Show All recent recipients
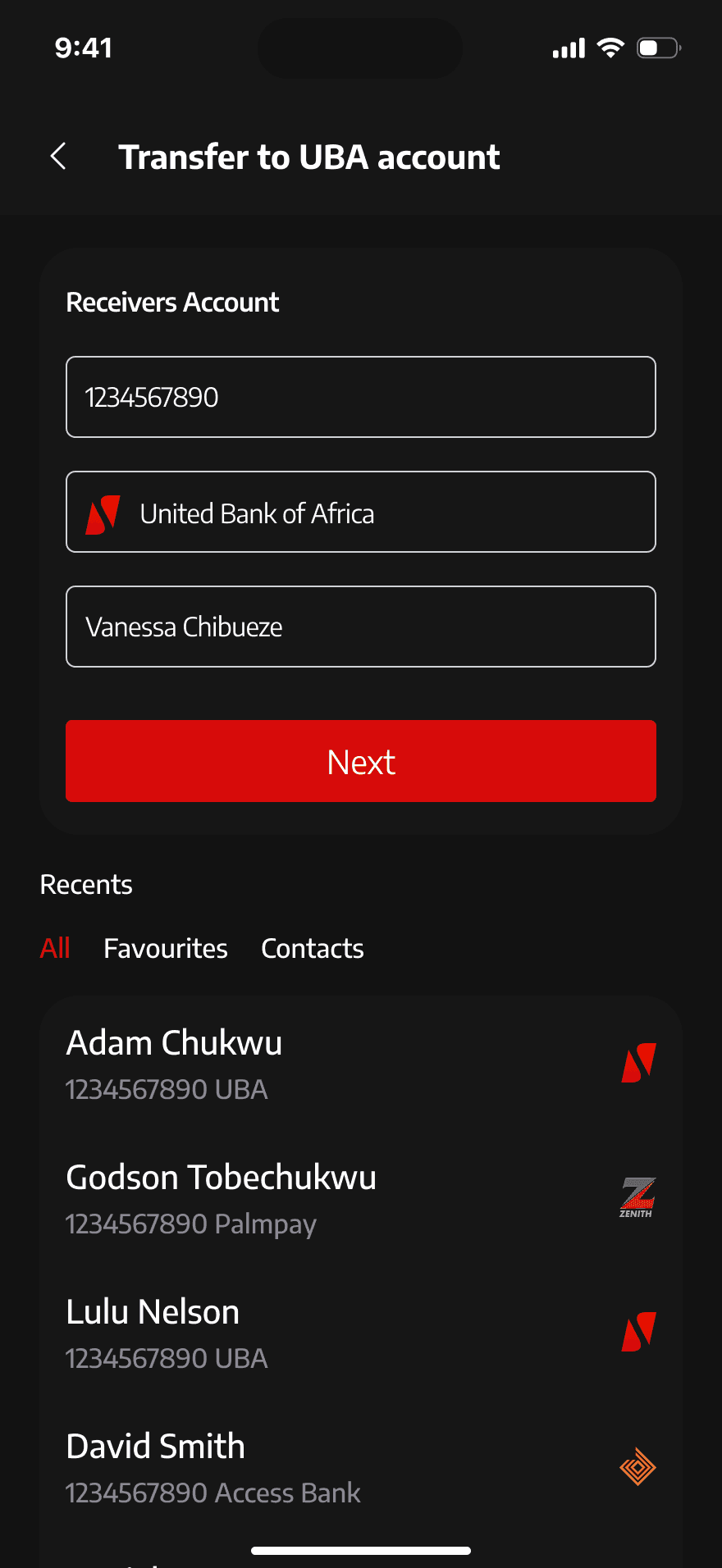The width and height of the screenshot is (722, 1568). click(55, 948)
